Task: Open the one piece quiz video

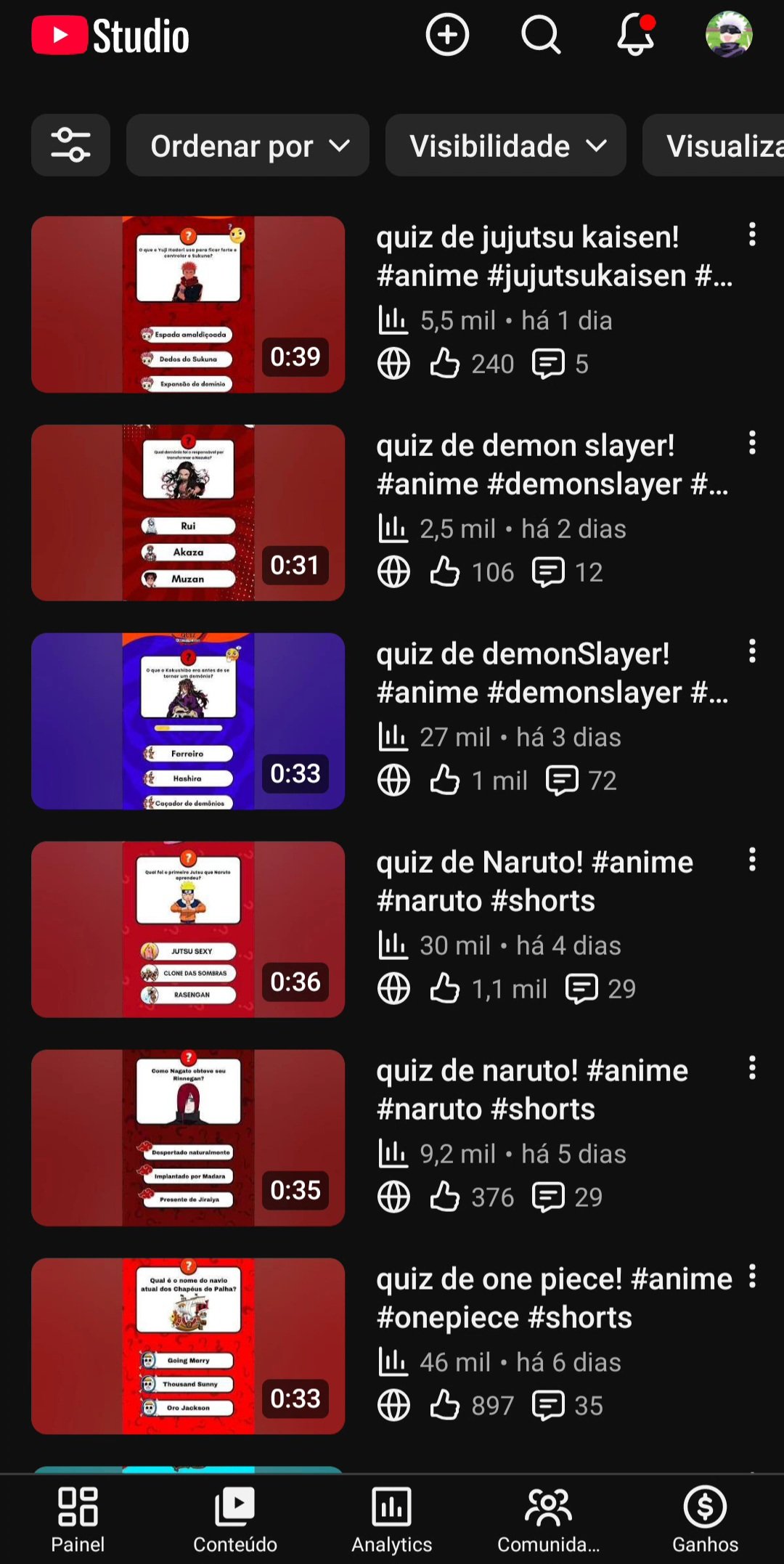Action: (188, 1346)
